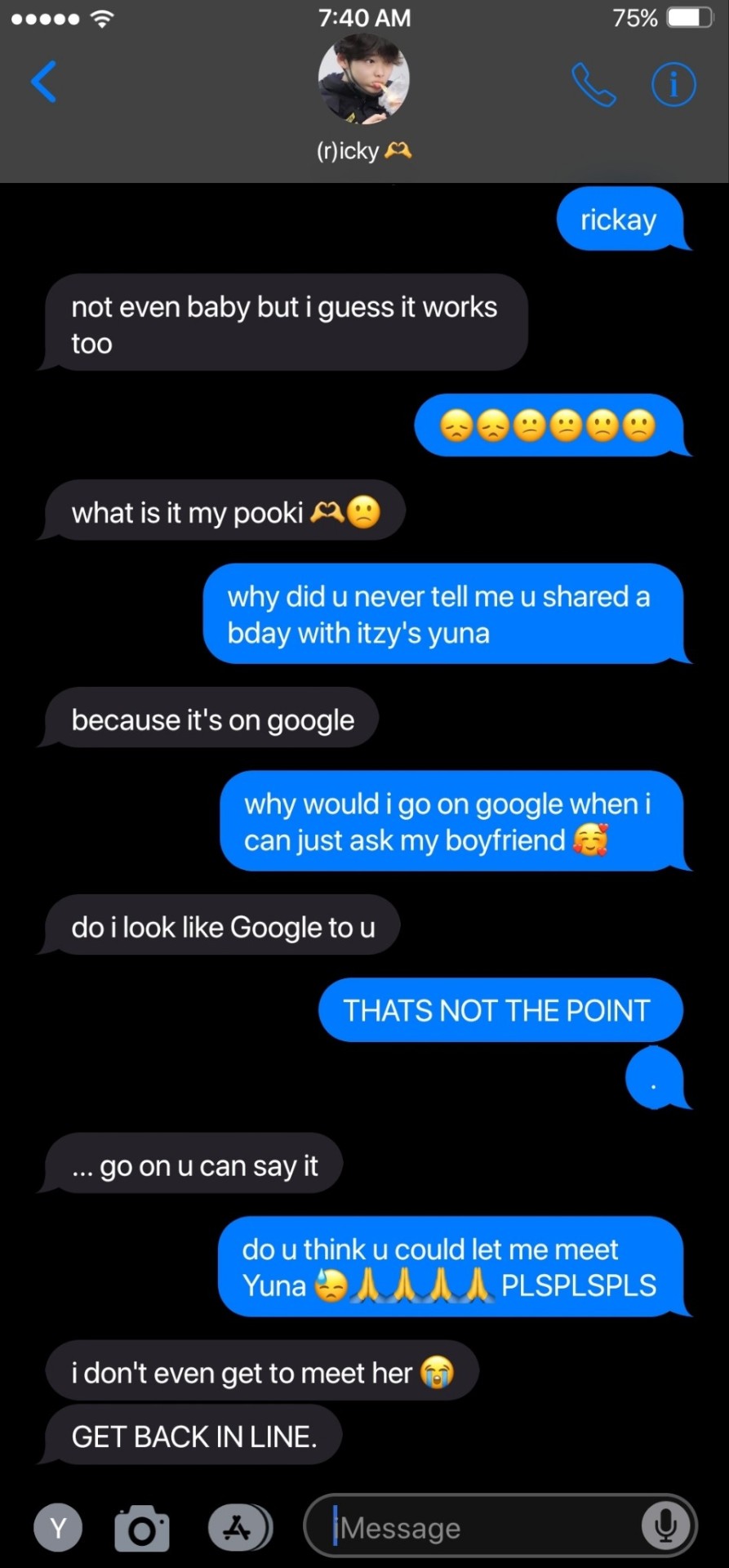Go back to the conversations list
This screenshot has height=1568, width=729.
[x=44, y=82]
